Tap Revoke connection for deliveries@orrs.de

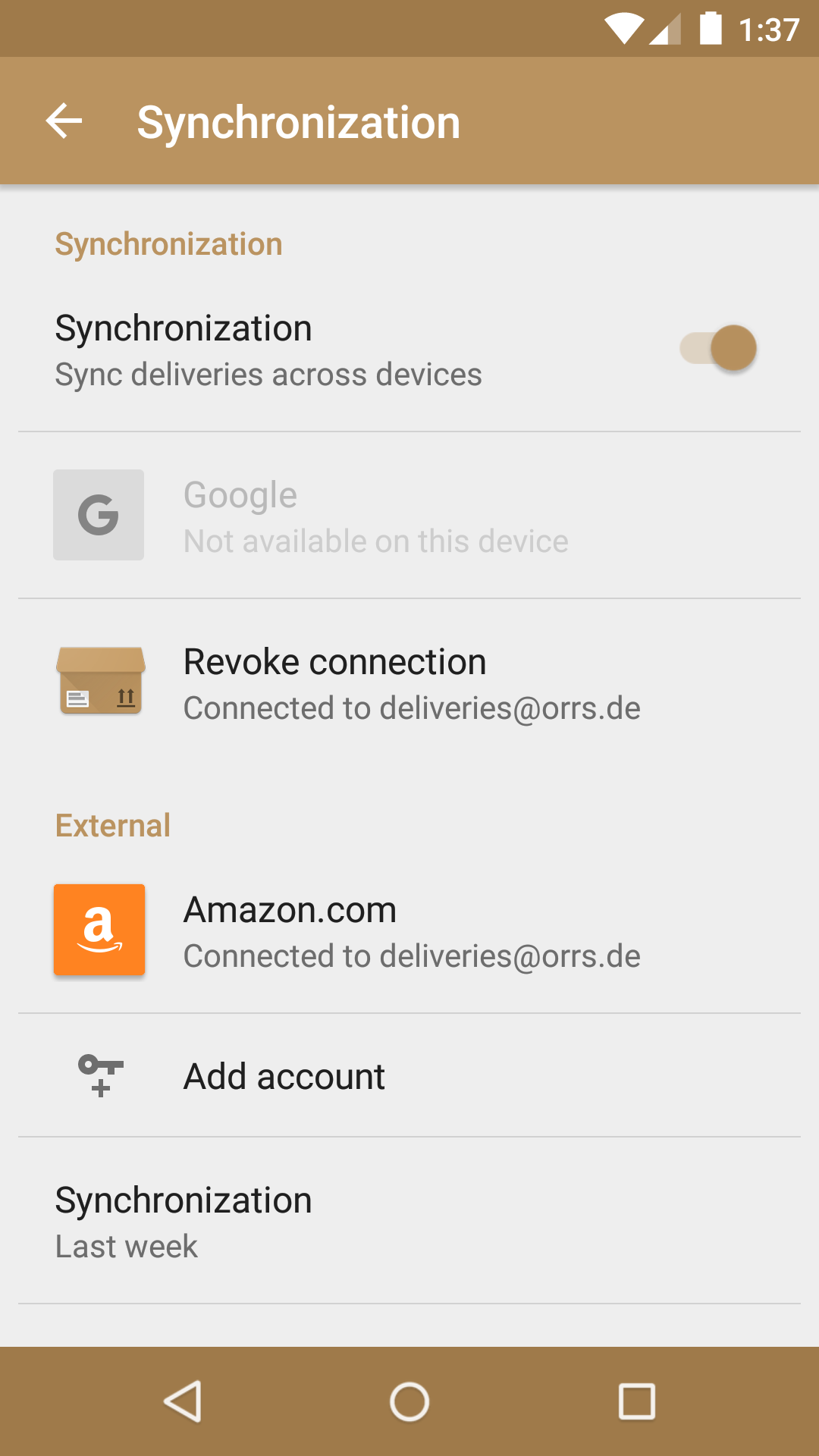click(409, 682)
